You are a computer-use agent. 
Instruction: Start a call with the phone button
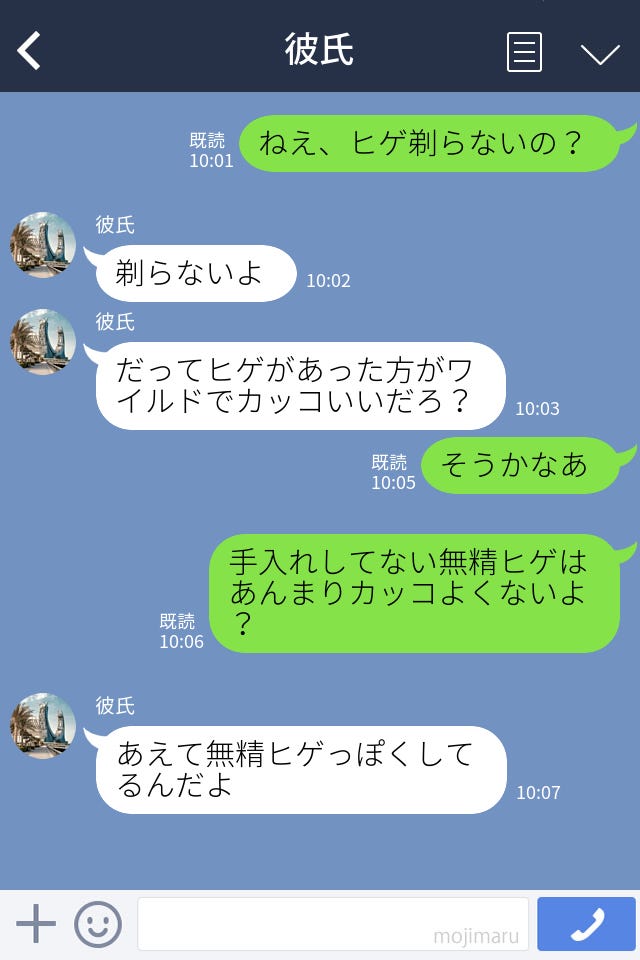[586, 923]
